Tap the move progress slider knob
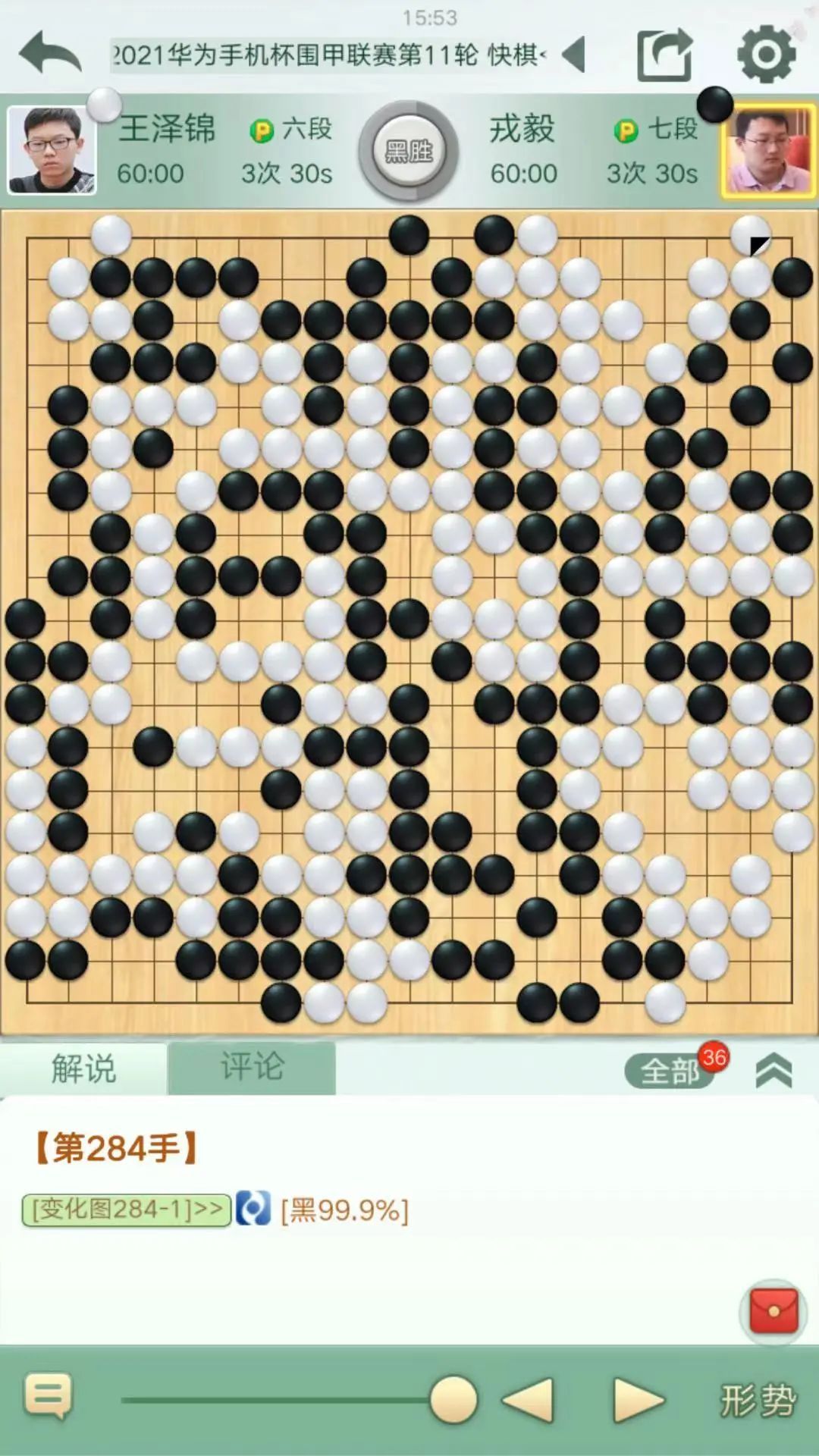 tap(453, 1400)
